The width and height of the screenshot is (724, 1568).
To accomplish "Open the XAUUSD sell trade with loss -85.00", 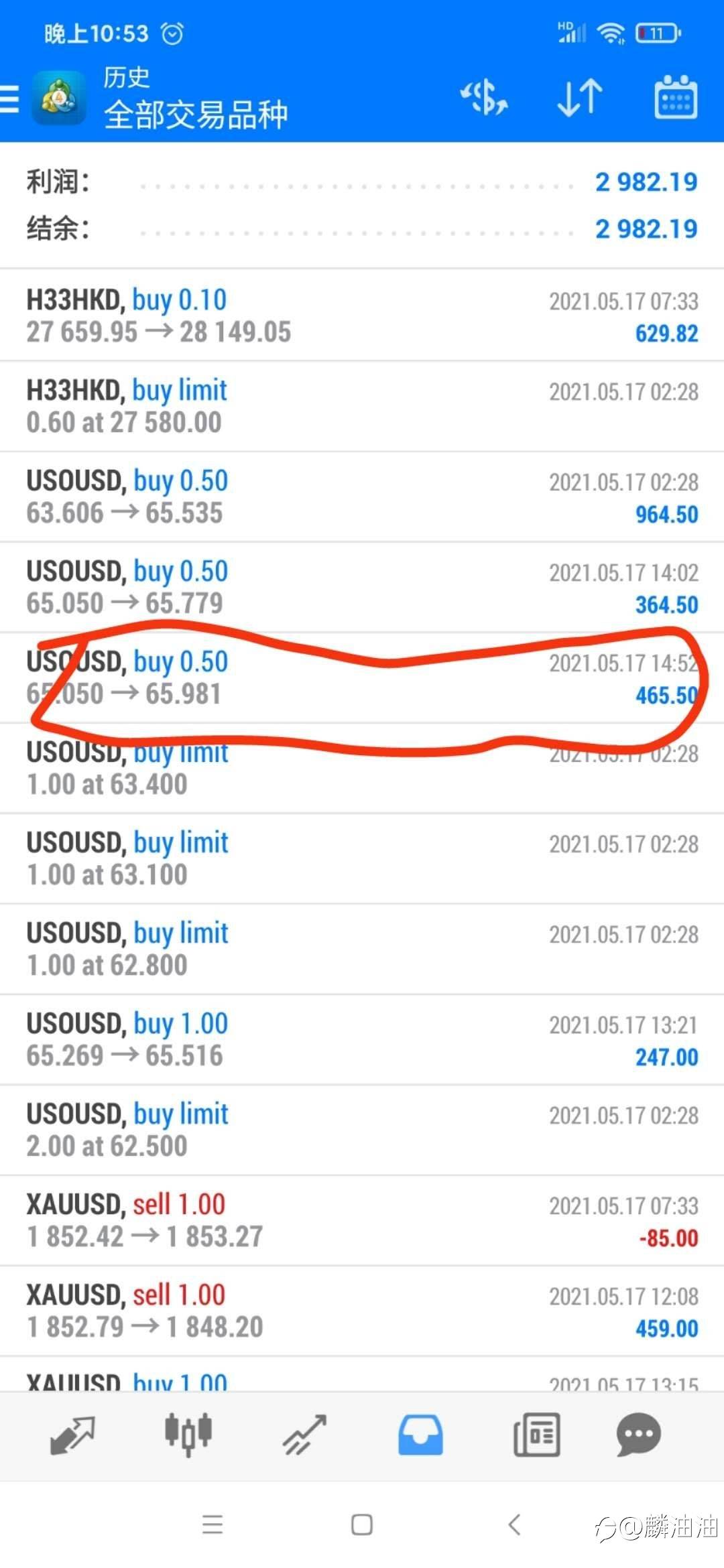I will [x=362, y=1221].
